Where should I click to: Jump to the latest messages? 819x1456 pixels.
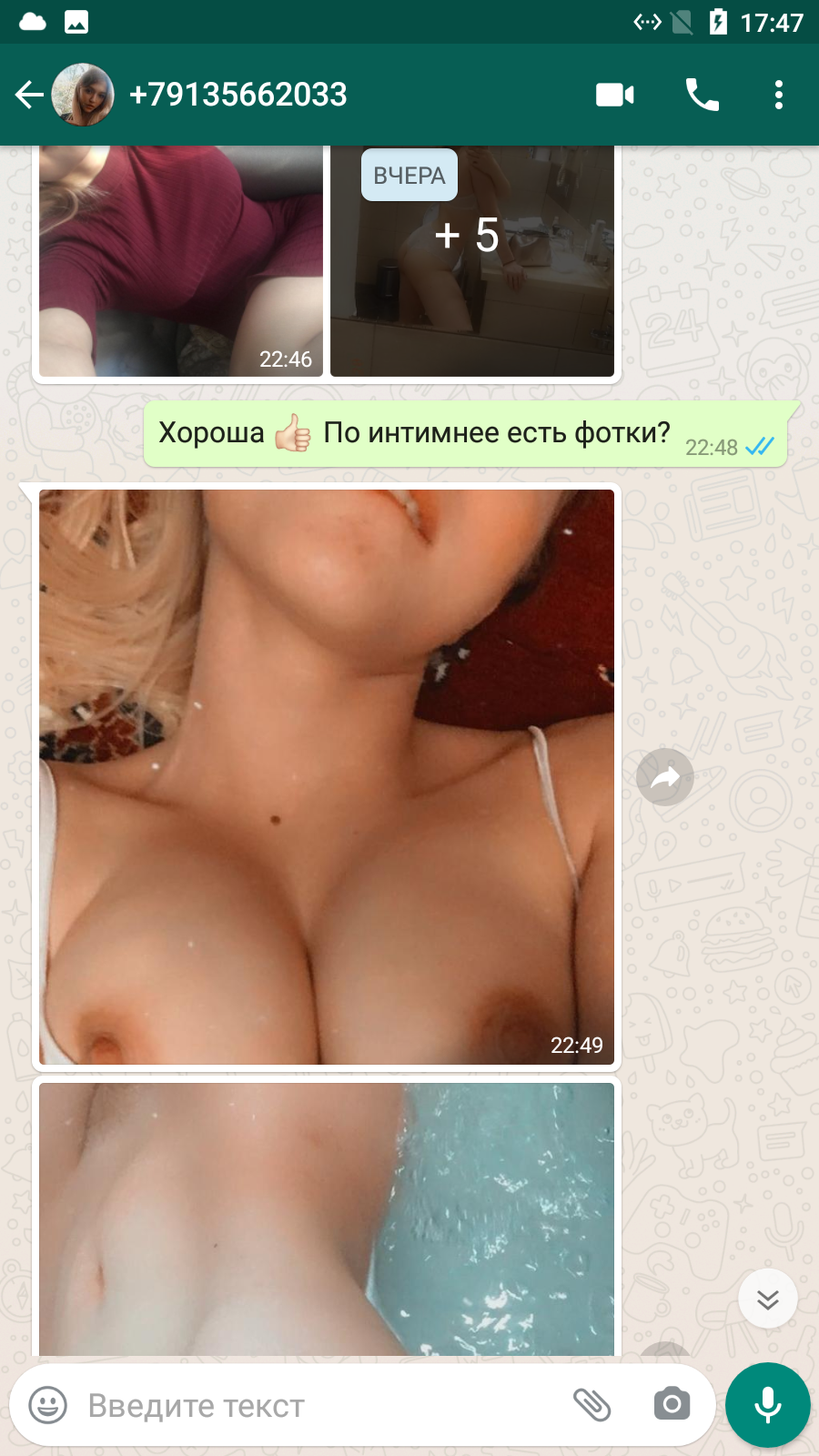tap(768, 1299)
